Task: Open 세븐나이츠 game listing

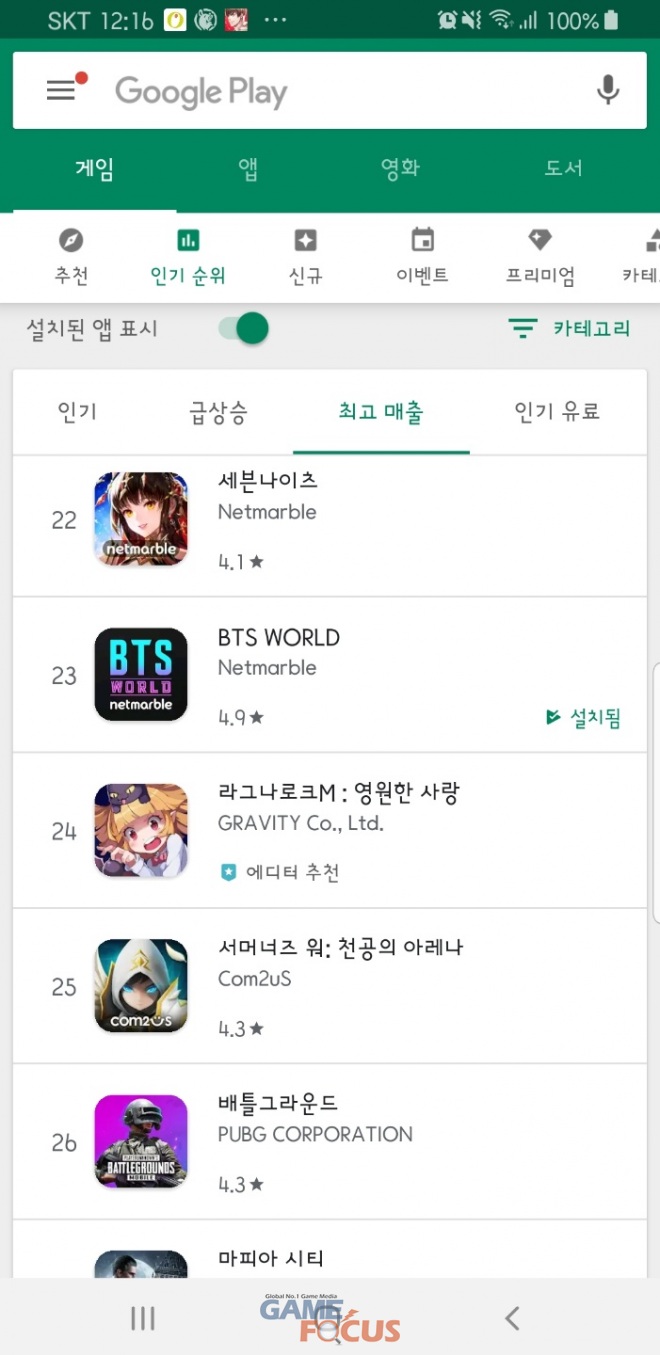Action: (330, 520)
